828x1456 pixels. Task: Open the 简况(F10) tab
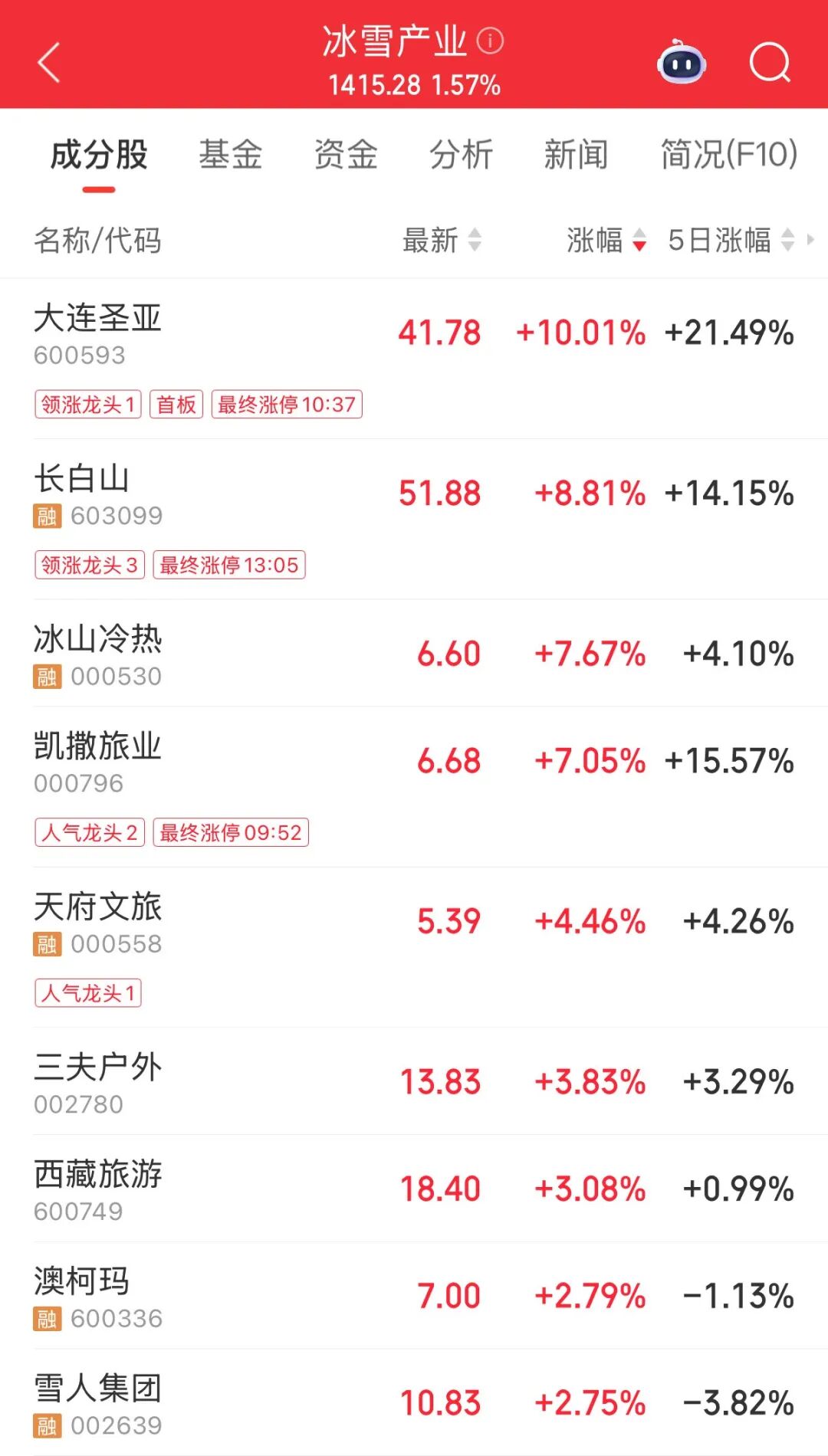coord(729,154)
